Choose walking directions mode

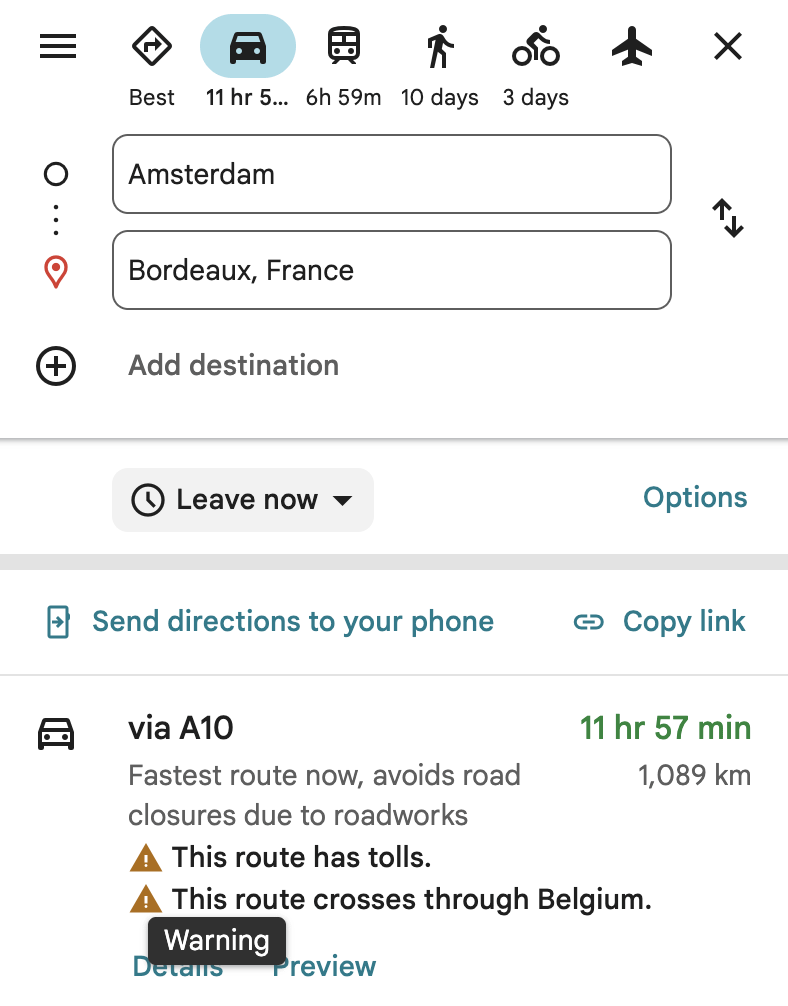point(439,45)
